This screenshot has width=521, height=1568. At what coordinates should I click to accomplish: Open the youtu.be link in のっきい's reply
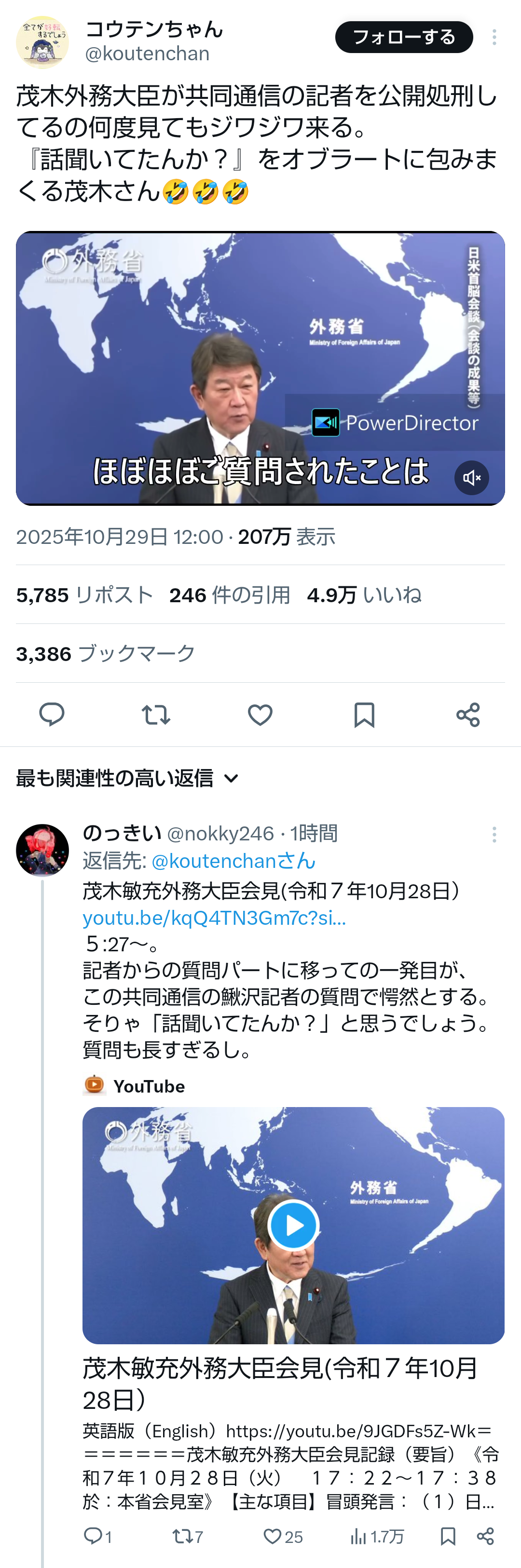(x=215, y=917)
